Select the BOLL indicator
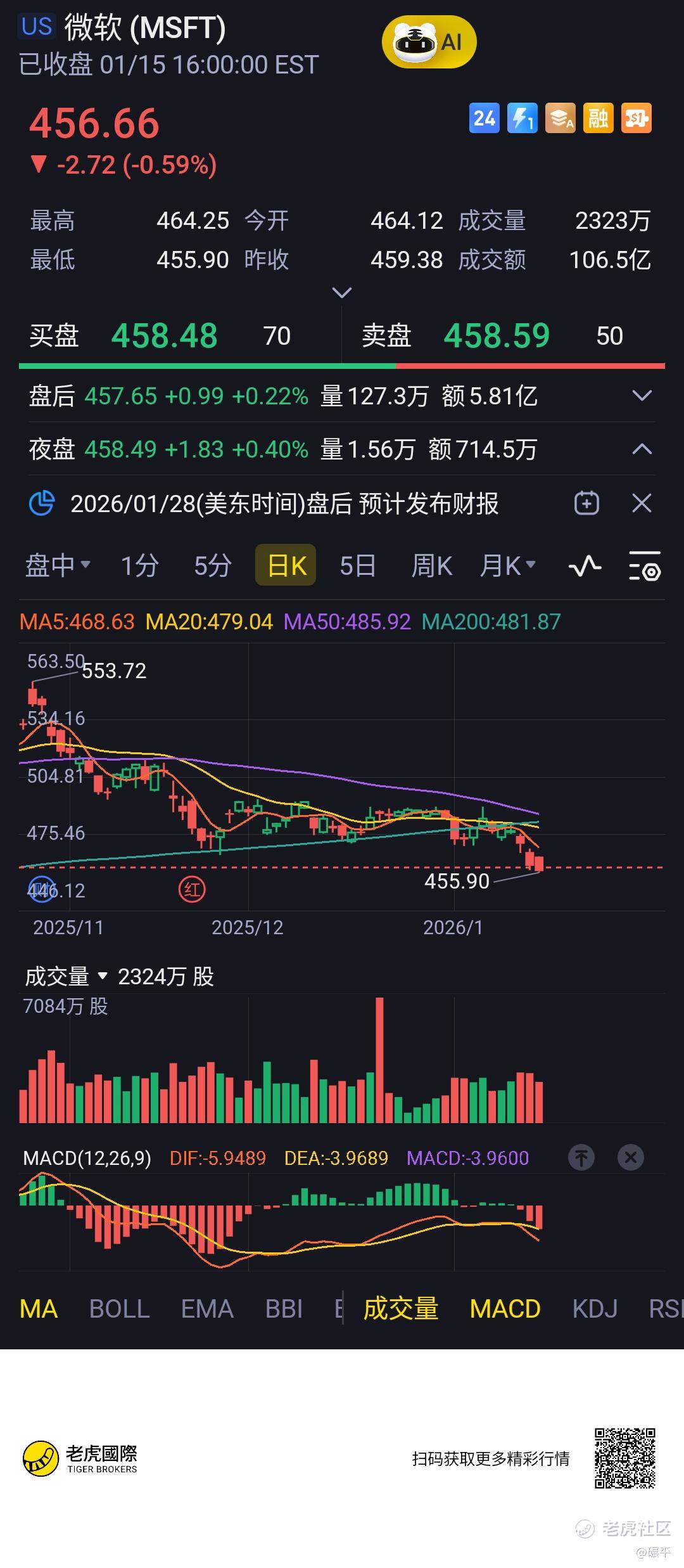This screenshot has height=1568, width=684. tap(119, 1309)
